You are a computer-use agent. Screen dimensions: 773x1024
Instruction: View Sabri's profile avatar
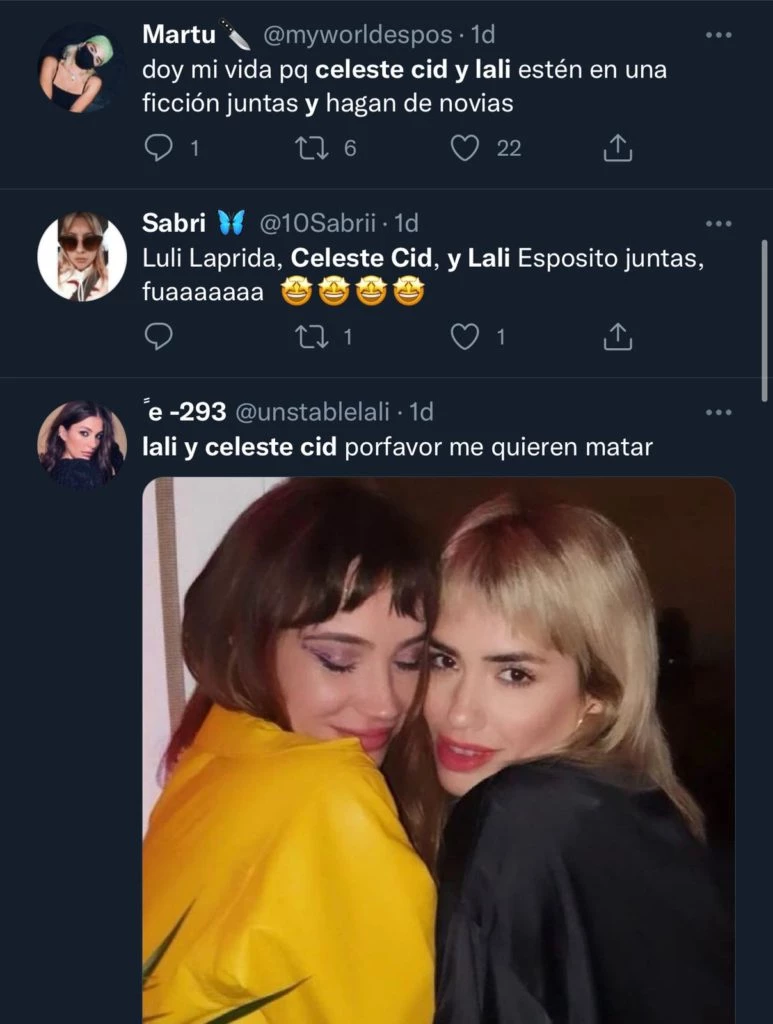tap(81, 257)
